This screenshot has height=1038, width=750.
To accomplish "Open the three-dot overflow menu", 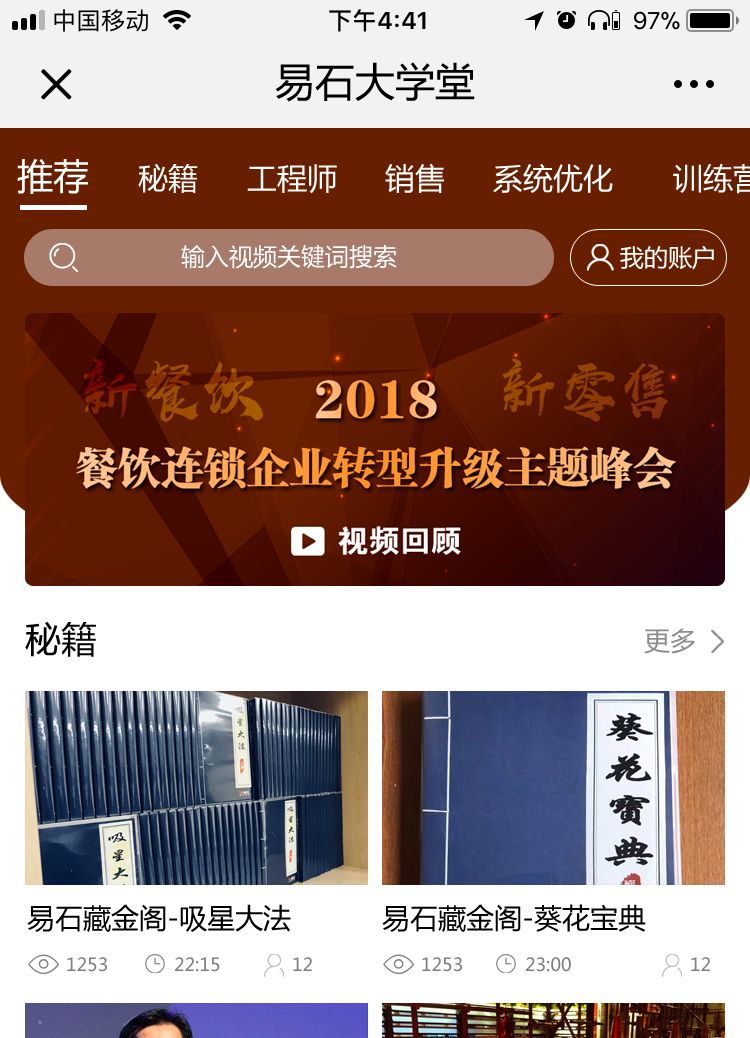I will point(693,85).
